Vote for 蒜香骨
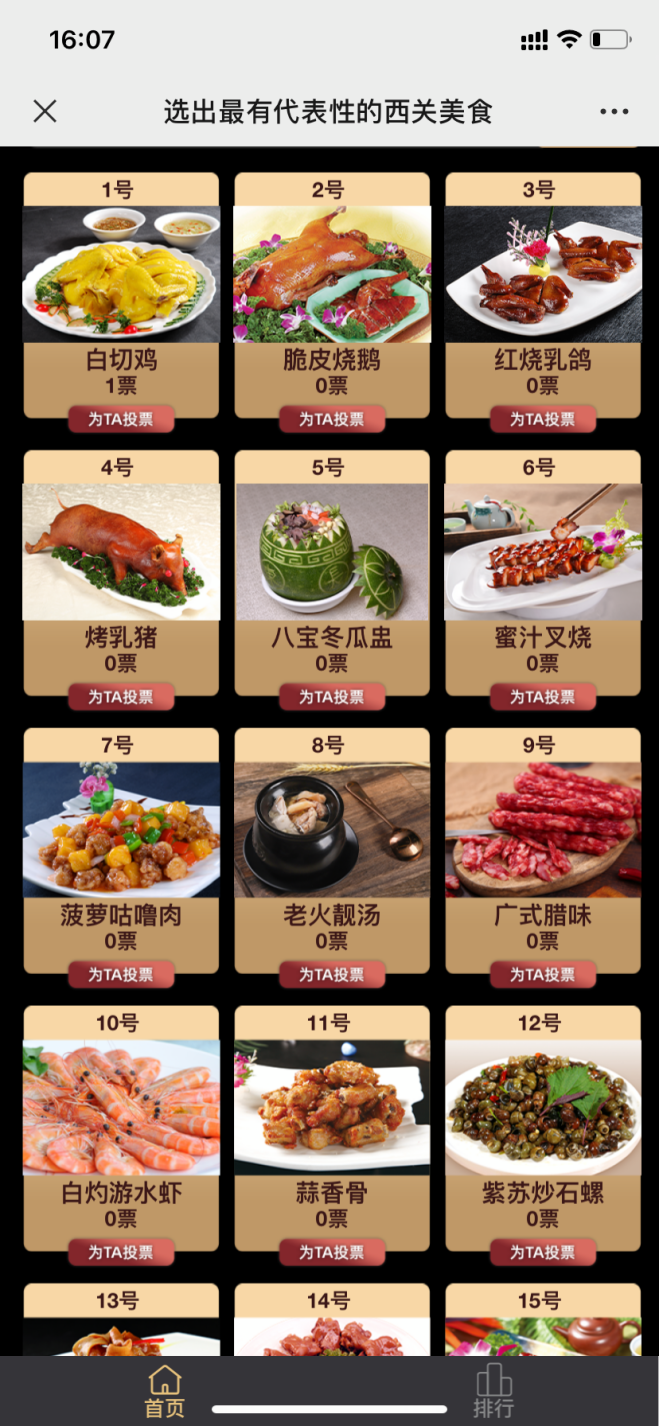Screen dimensions: 659x1426 [332, 1252]
